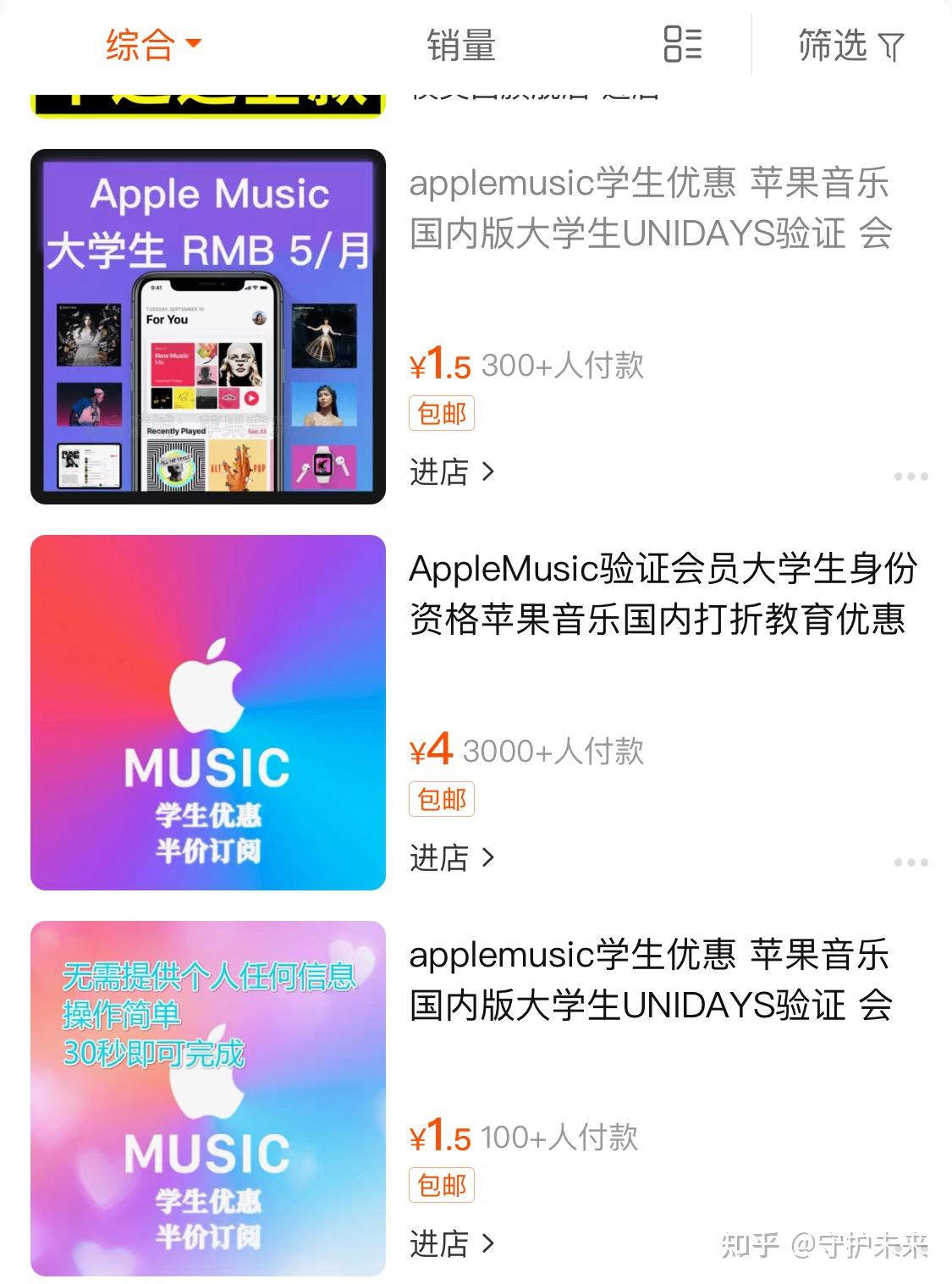
Task: Click the 包邮 badge on the ¥1.5 listing
Action: [442, 413]
